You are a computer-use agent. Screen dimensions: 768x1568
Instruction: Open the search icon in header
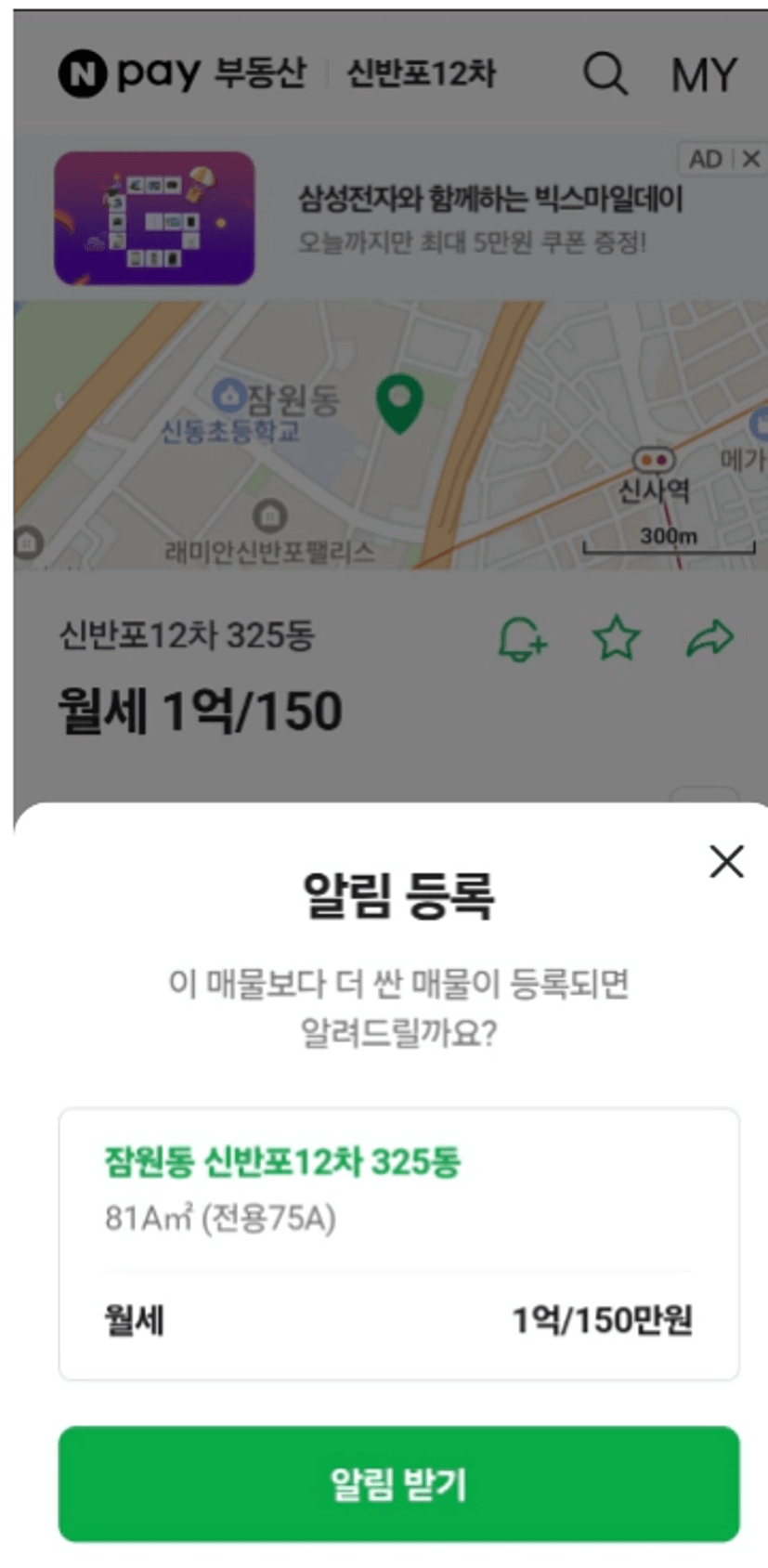(x=605, y=73)
